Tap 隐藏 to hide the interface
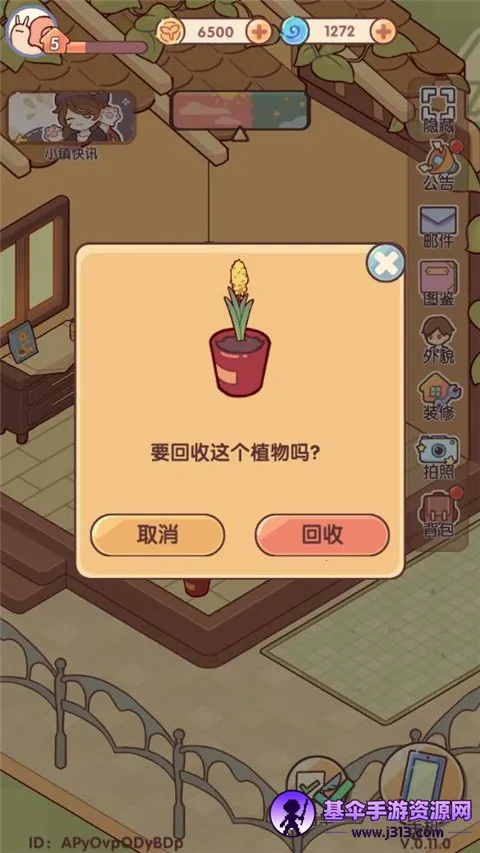Viewport: 480px width, 853px height. [x=439, y=112]
